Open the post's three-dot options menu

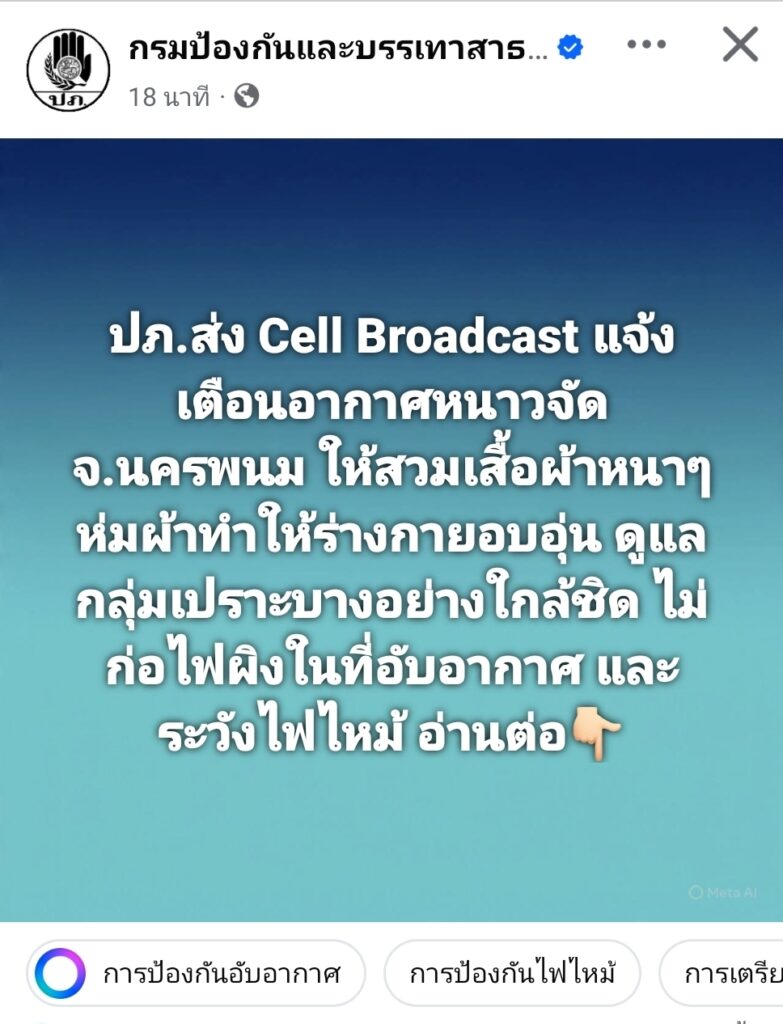click(646, 45)
